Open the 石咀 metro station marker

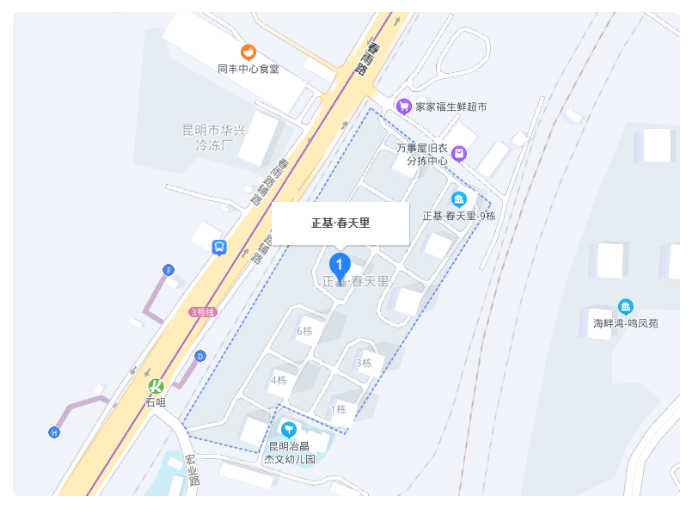pos(156,386)
